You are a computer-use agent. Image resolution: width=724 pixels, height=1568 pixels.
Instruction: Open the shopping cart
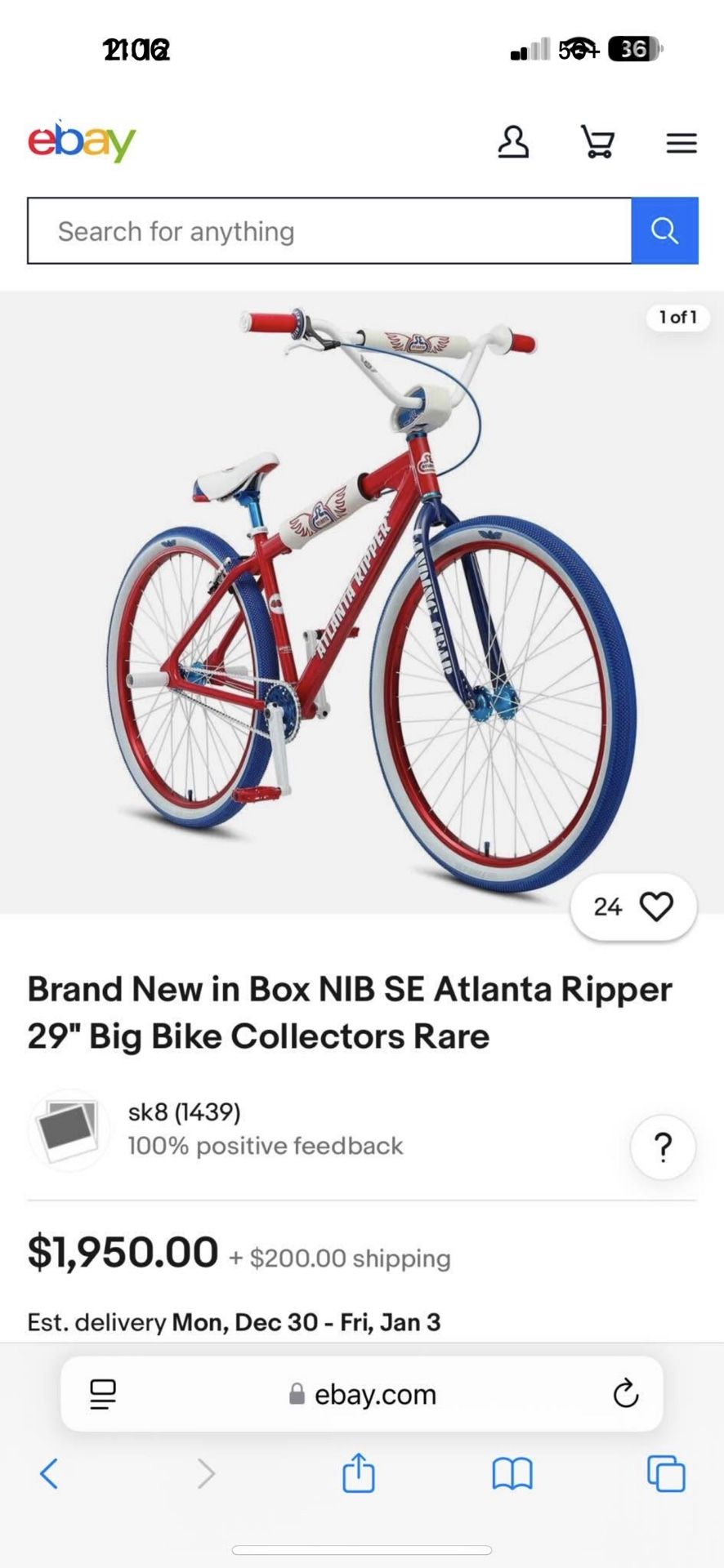click(x=597, y=142)
